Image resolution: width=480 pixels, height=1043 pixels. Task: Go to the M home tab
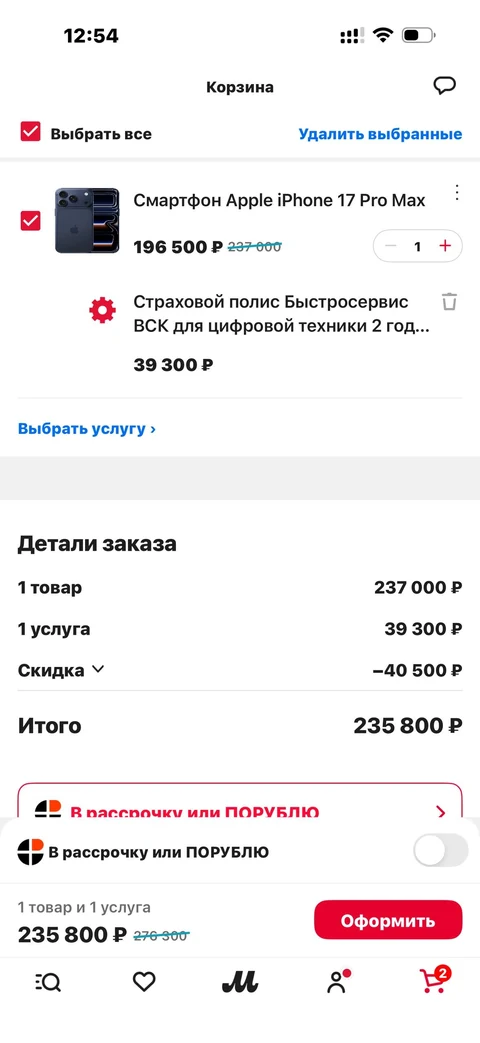pos(239,982)
